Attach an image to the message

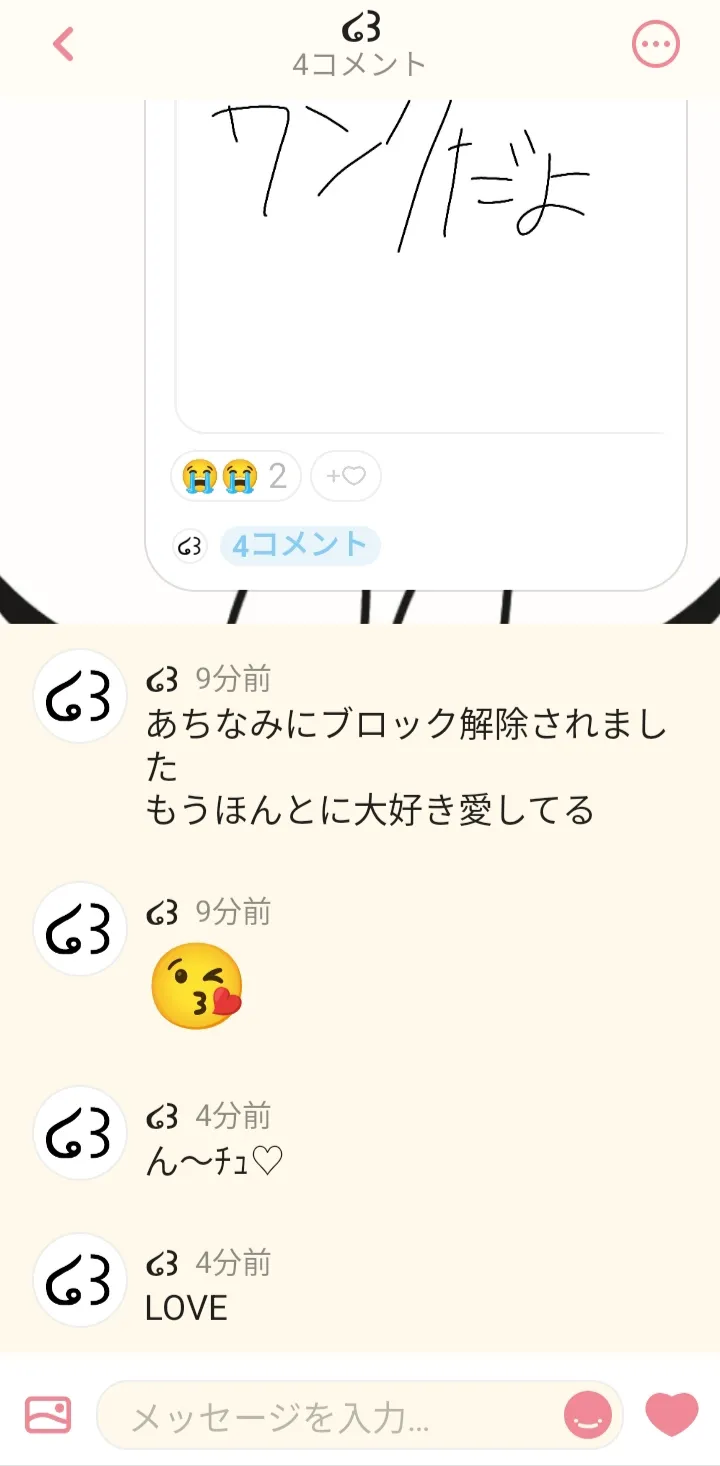48,1415
